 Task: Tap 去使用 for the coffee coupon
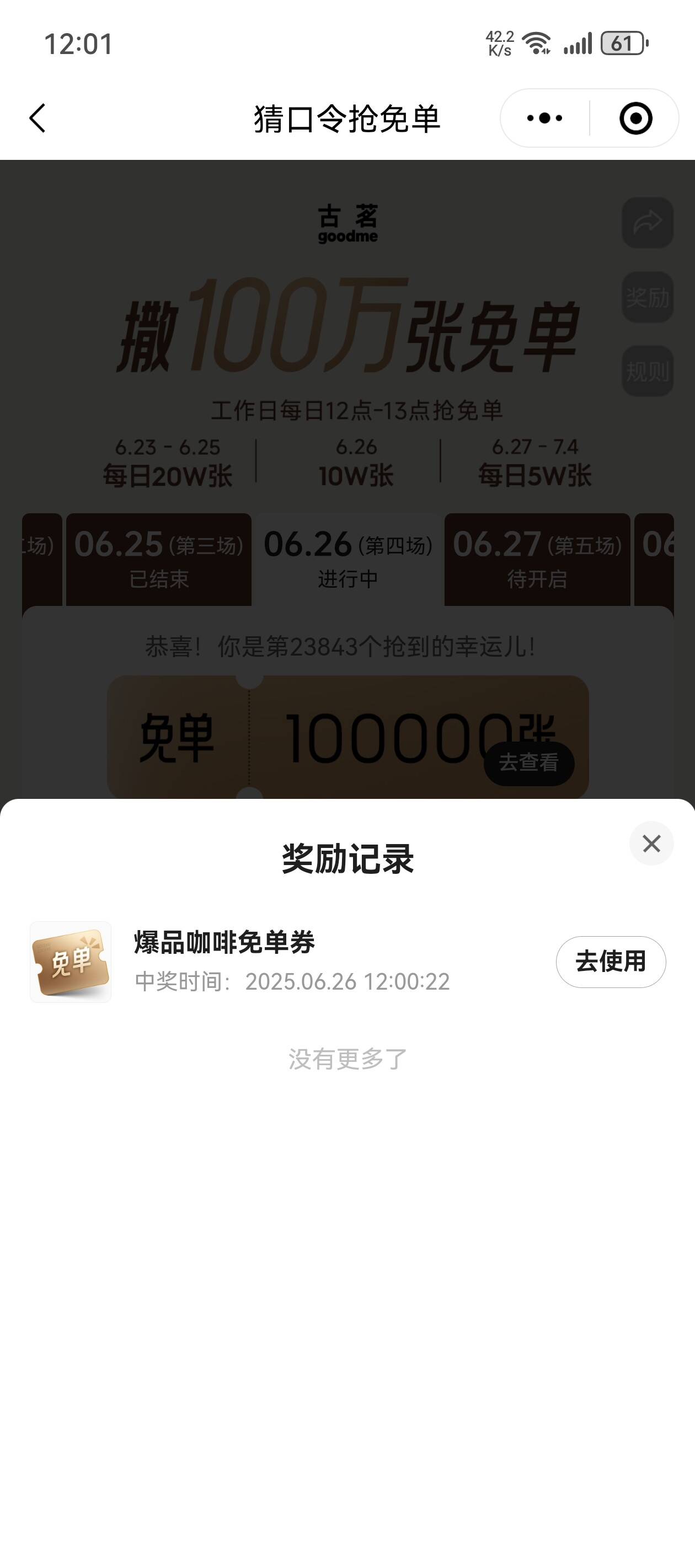coord(611,962)
